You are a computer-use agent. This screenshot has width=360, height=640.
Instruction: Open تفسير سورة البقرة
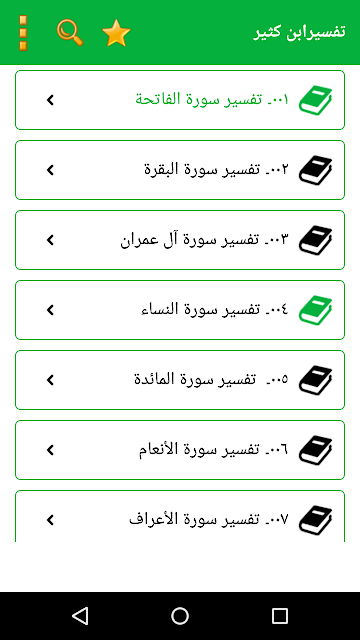[180, 170]
